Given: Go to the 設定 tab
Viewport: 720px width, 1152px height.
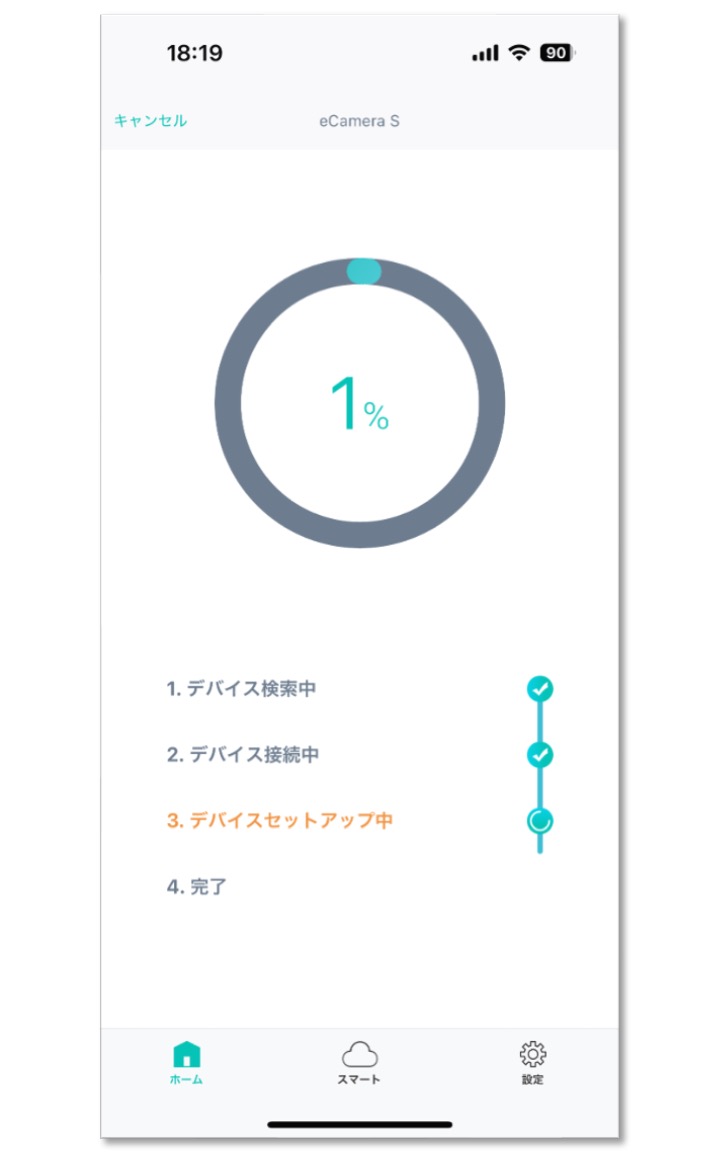Looking at the screenshot, I should pos(533,1062).
